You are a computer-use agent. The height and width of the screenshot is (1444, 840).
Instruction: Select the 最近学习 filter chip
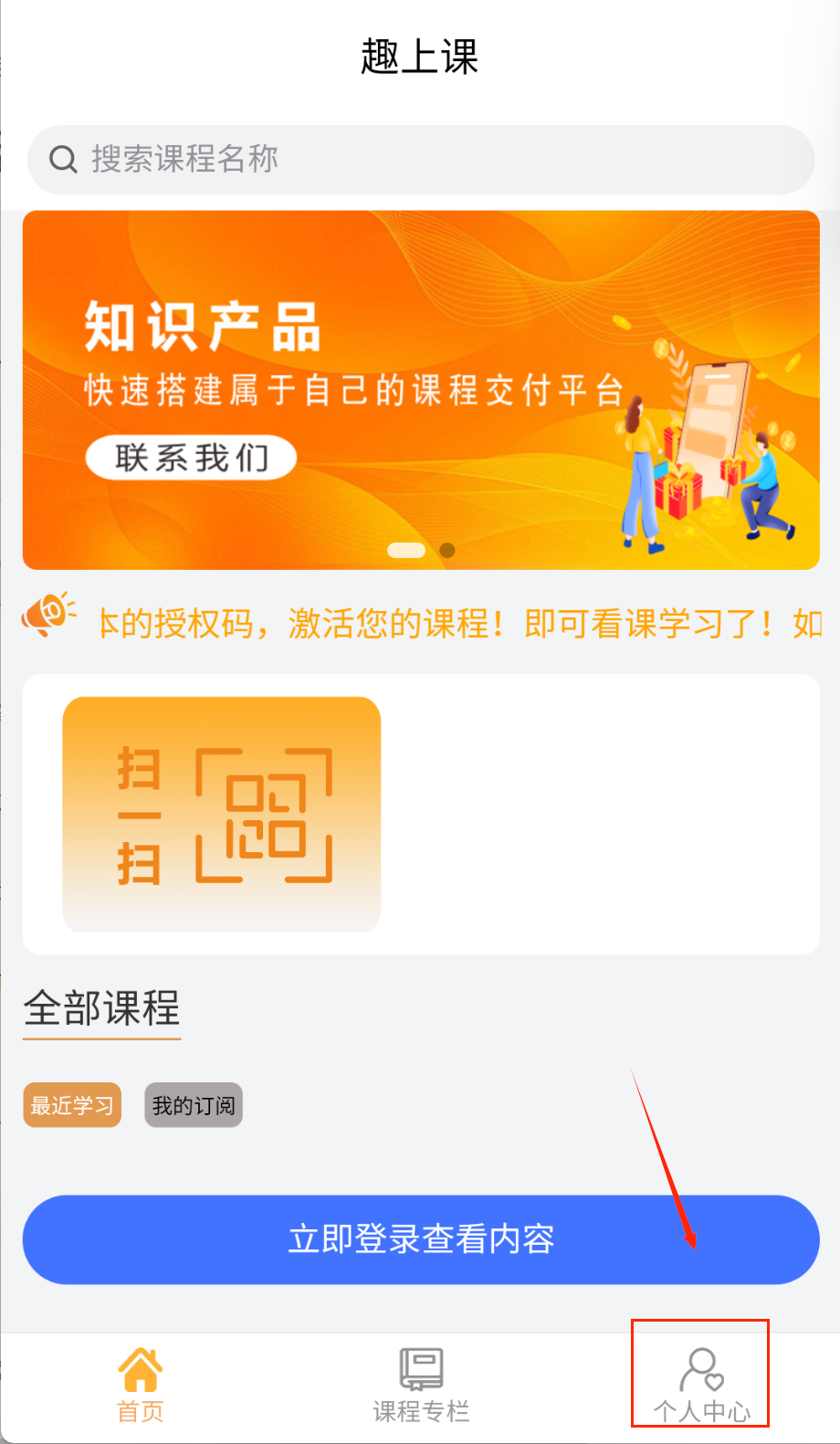72,1105
